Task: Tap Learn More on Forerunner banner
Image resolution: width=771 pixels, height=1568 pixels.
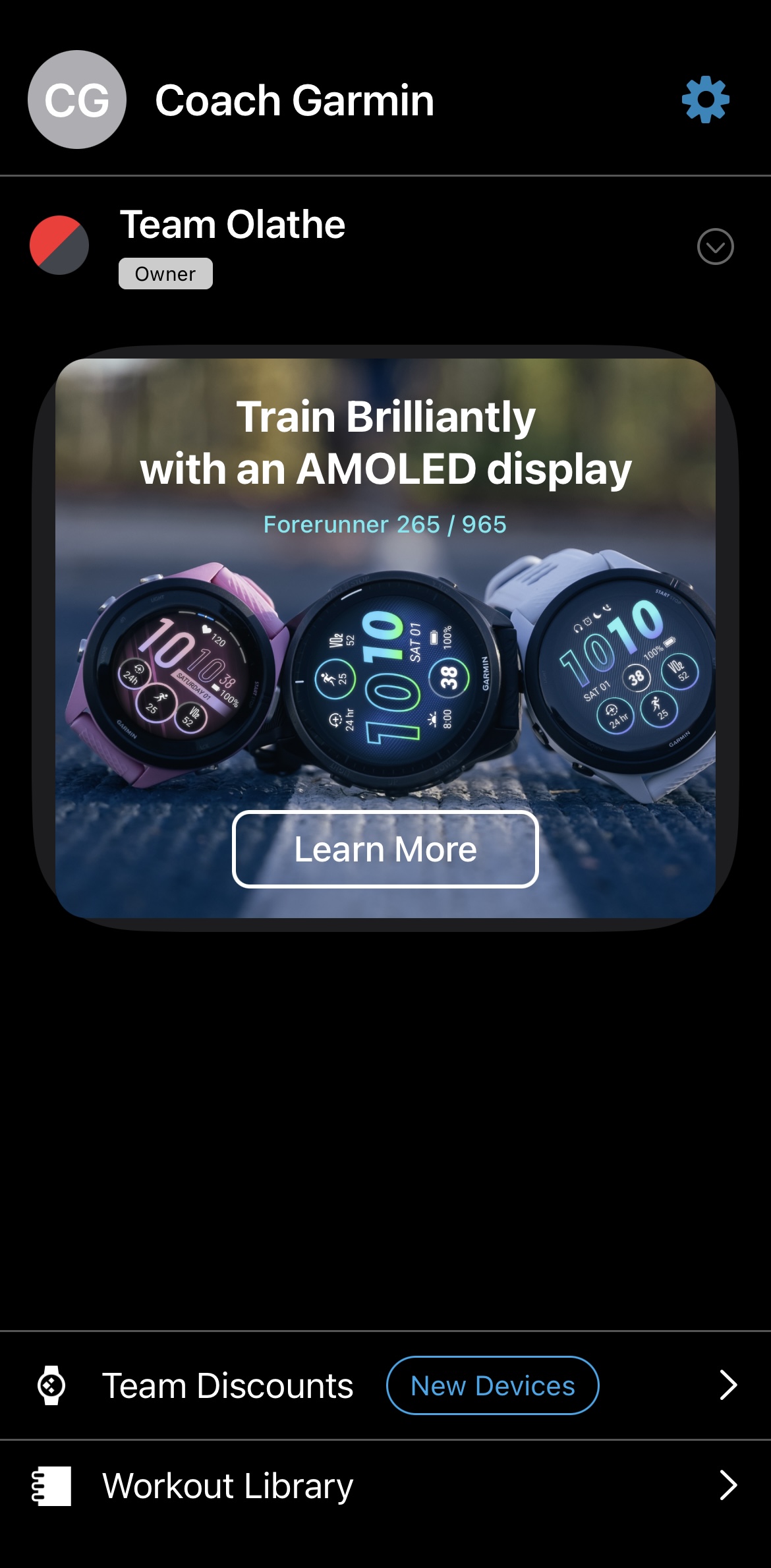Action: coord(385,849)
